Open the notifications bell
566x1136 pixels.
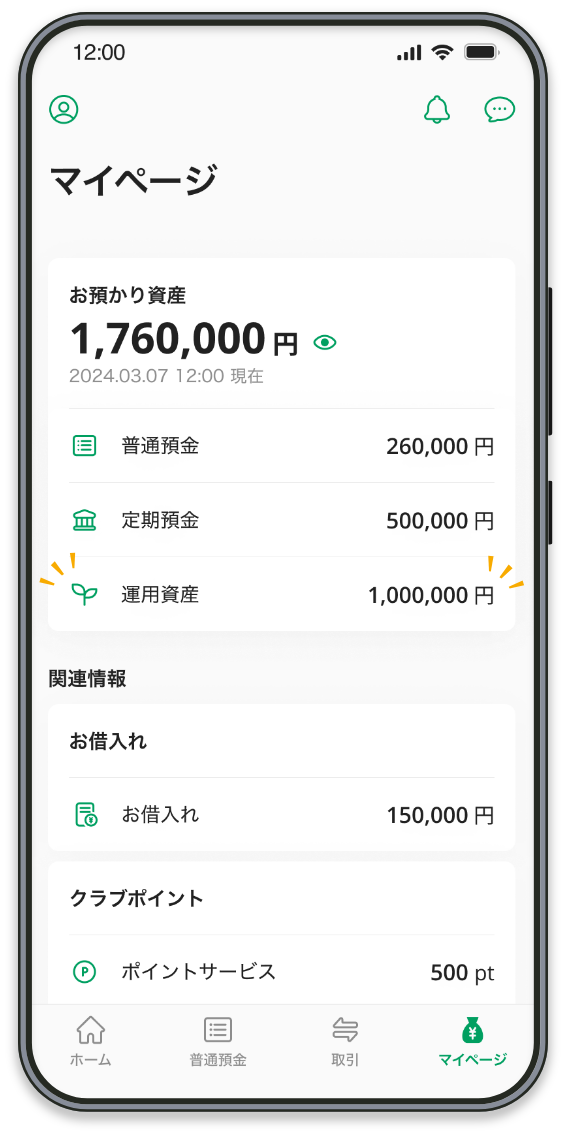coord(437,109)
